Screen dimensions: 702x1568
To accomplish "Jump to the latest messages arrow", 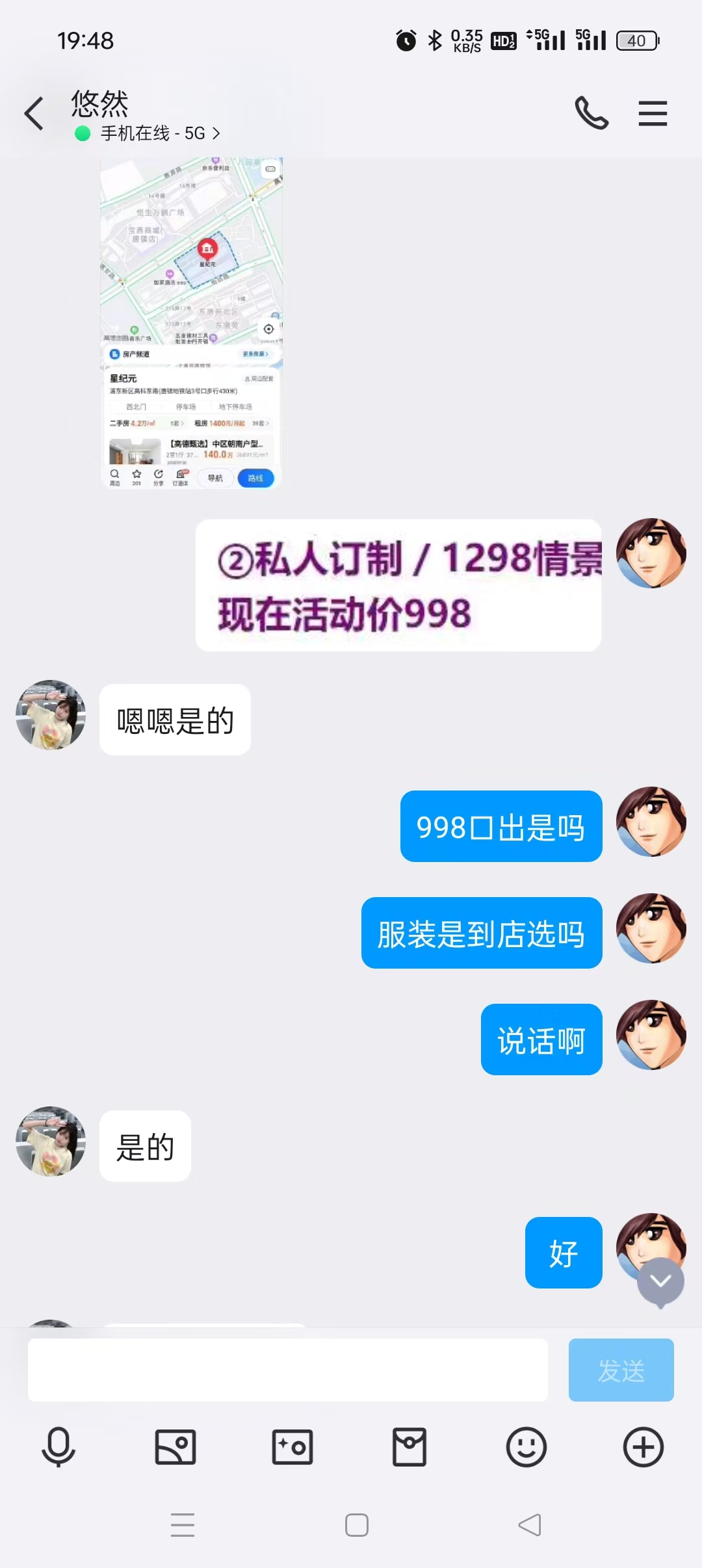I will tap(660, 1281).
